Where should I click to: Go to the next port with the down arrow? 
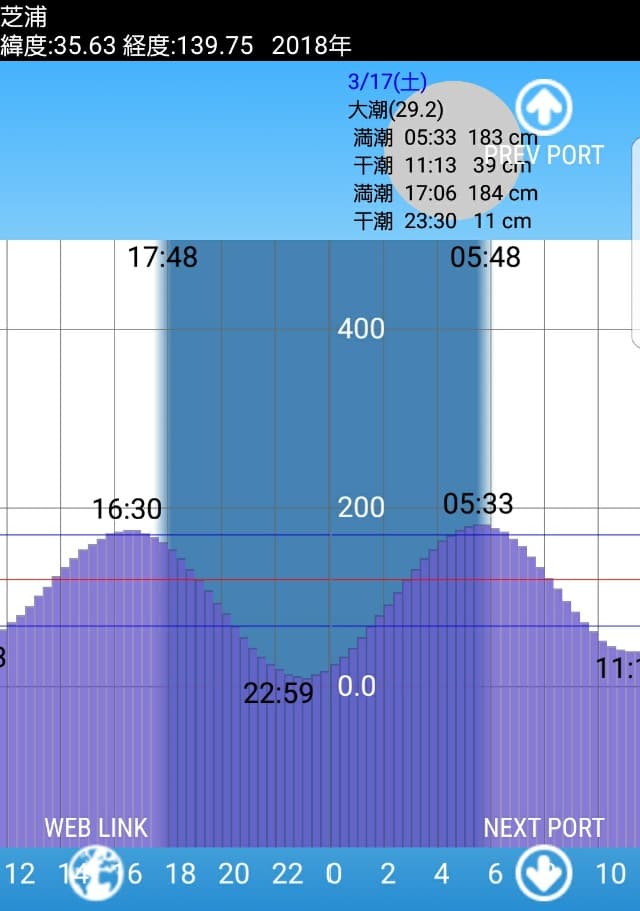[543, 872]
